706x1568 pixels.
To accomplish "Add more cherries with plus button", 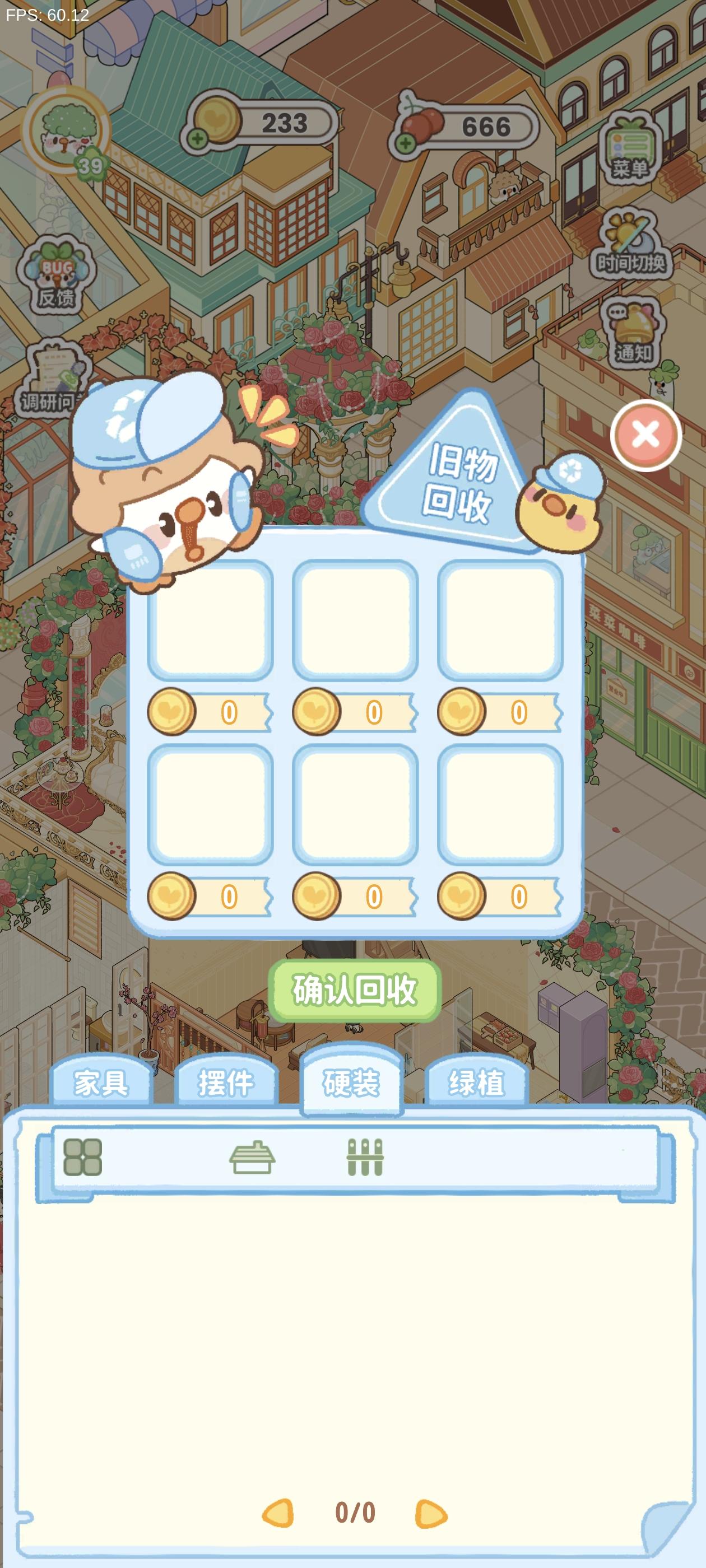I will coord(405,144).
